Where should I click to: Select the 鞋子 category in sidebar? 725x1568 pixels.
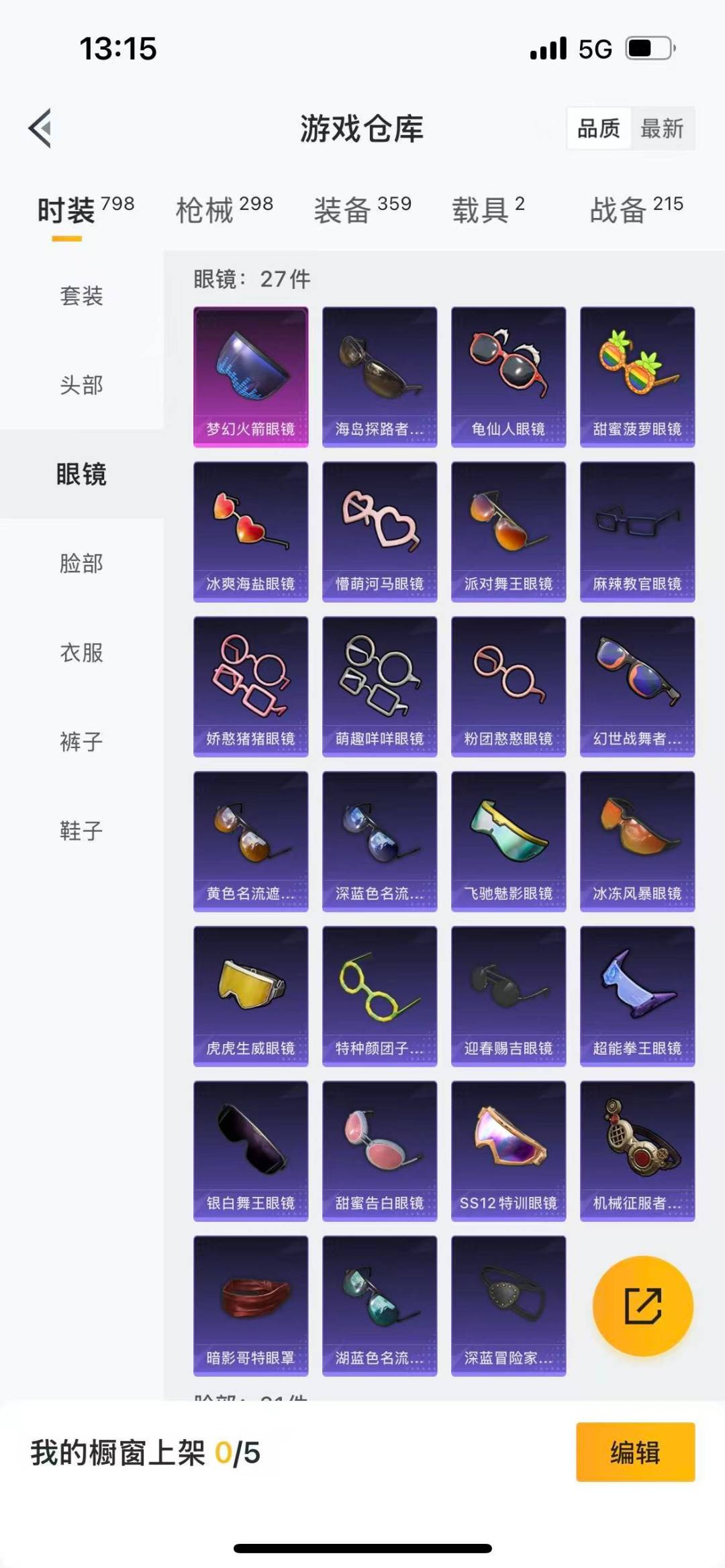pyautogui.click(x=79, y=831)
